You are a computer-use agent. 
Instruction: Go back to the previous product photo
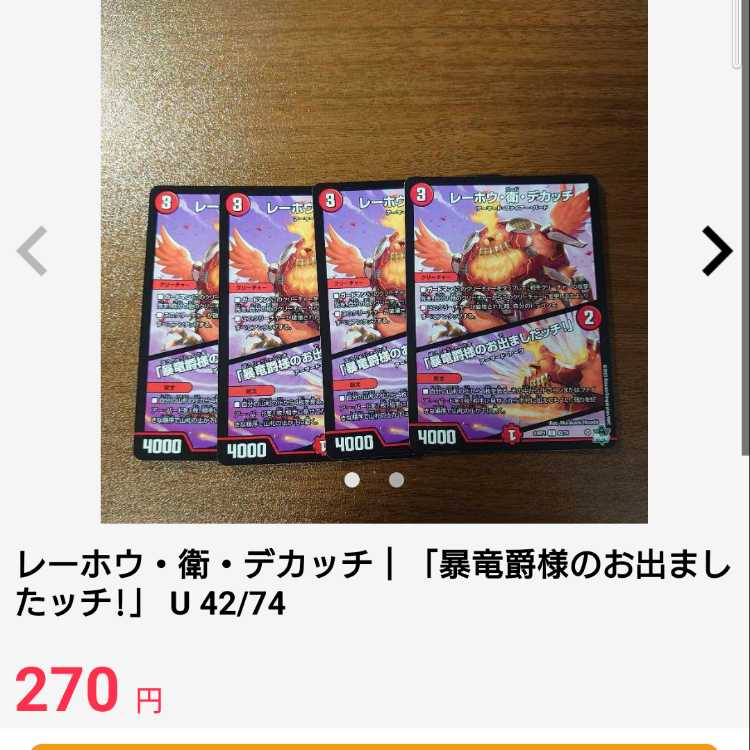(33, 251)
